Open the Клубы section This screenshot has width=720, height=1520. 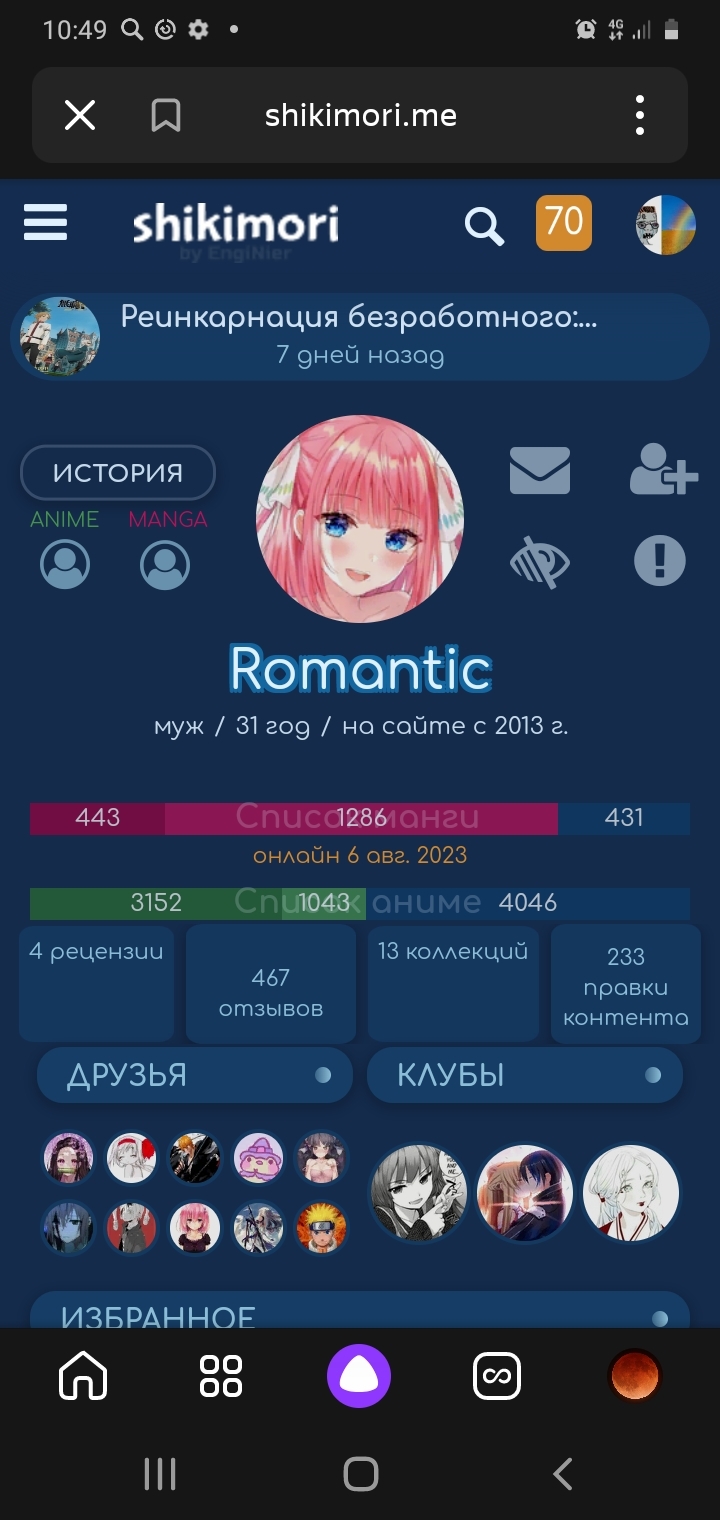point(524,1075)
